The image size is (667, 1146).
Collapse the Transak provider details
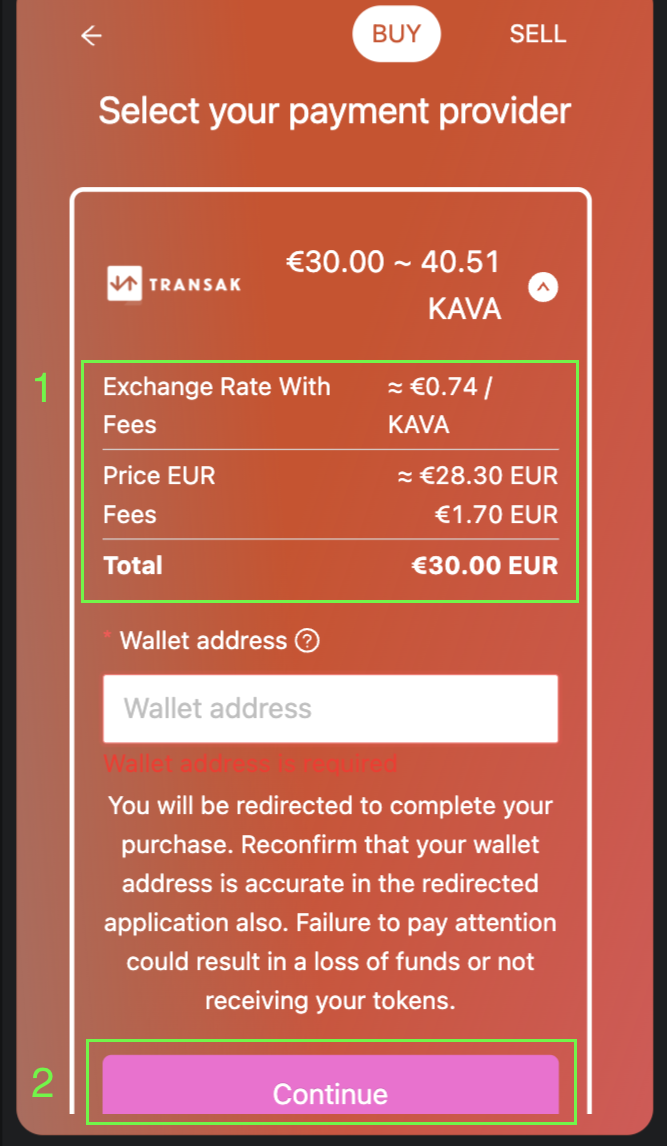click(543, 288)
